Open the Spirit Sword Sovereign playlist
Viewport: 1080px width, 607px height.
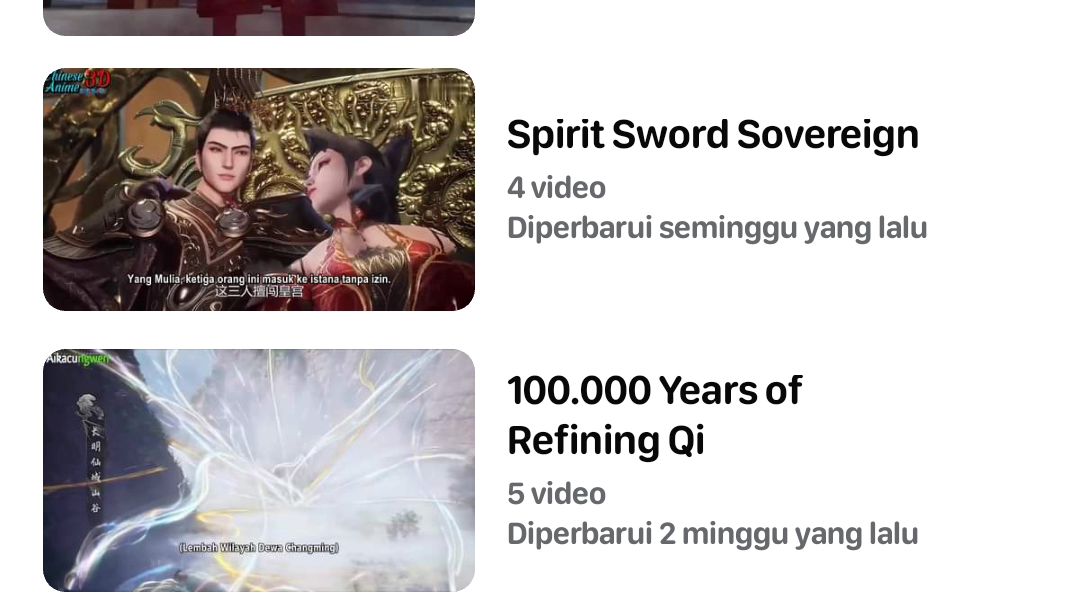712,135
